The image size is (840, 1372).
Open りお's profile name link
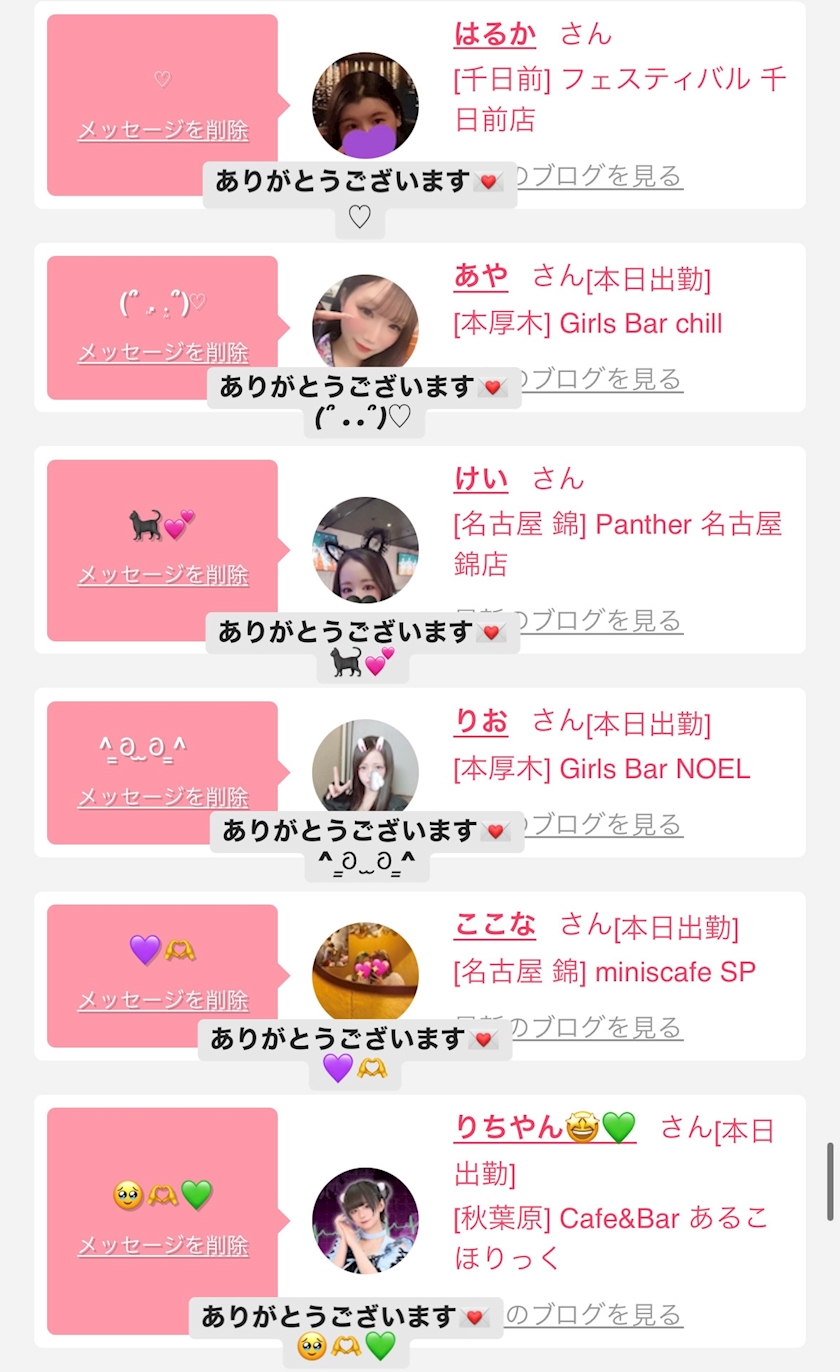(x=481, y=721)
